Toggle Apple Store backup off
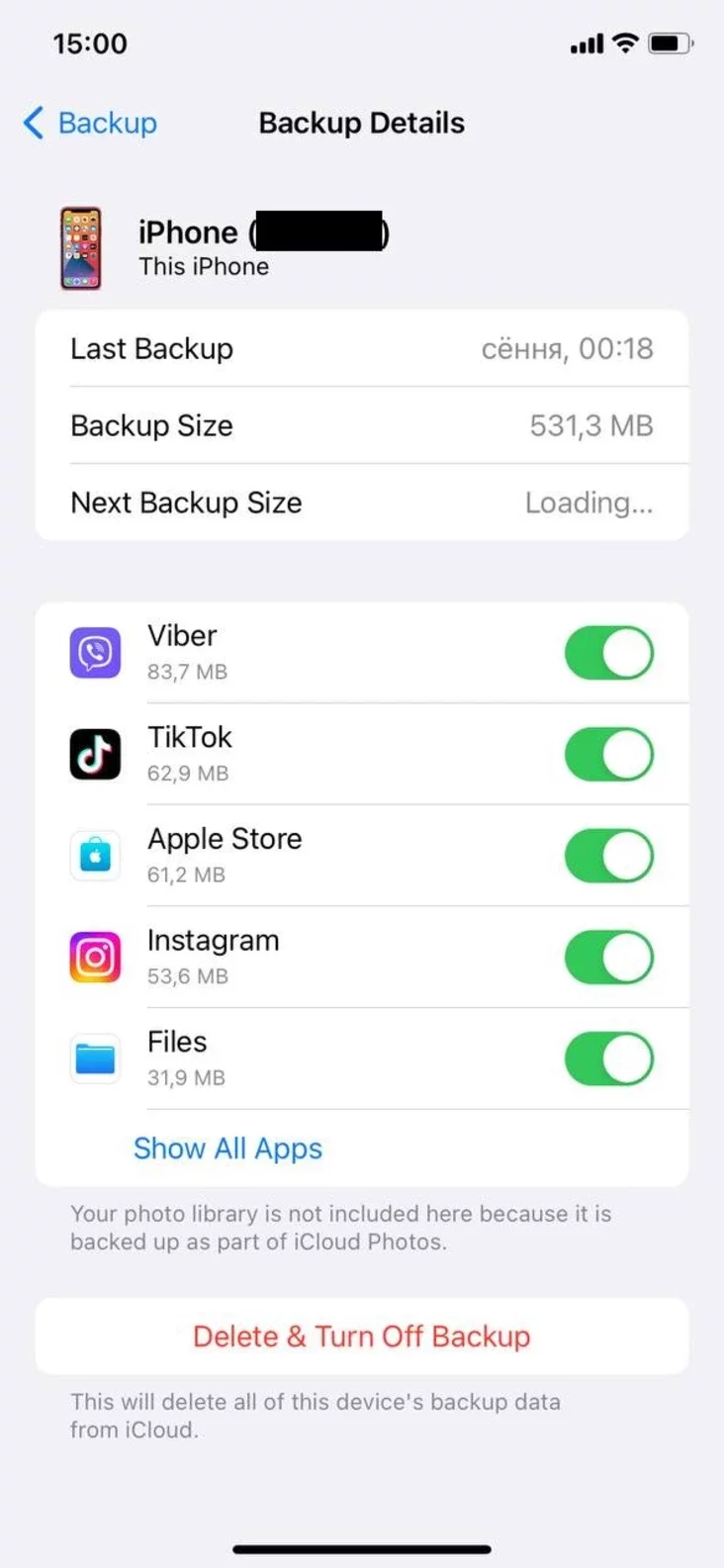Screen dimensions: 724x1568 [x=609, y=856]
